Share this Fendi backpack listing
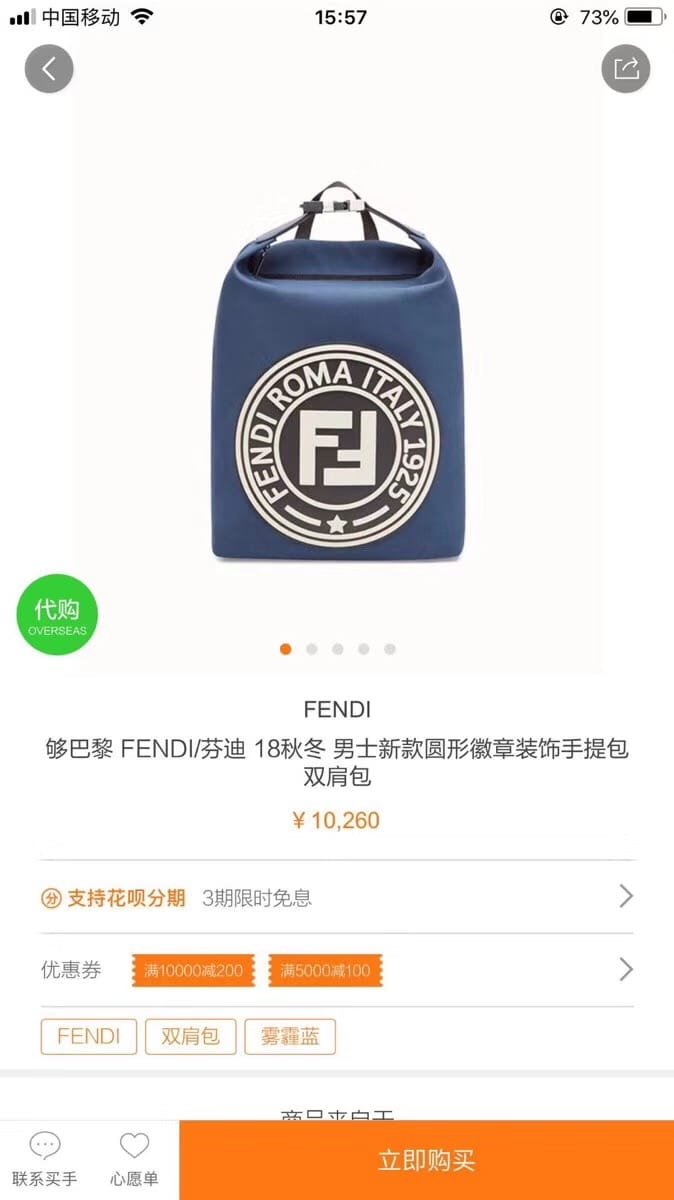This screenshot has height=1200, width=674. point(626,69)
